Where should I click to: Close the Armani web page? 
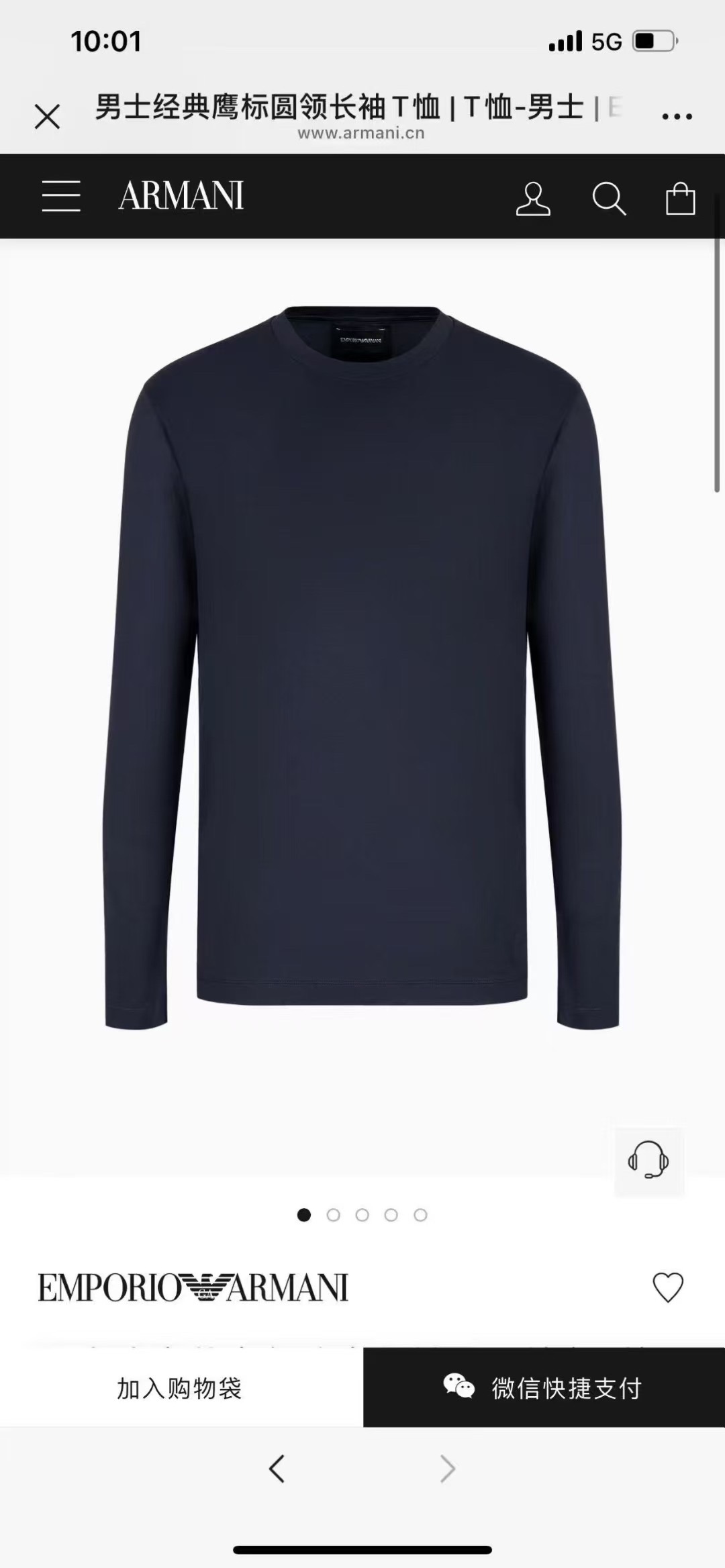[x=47, y=117]
